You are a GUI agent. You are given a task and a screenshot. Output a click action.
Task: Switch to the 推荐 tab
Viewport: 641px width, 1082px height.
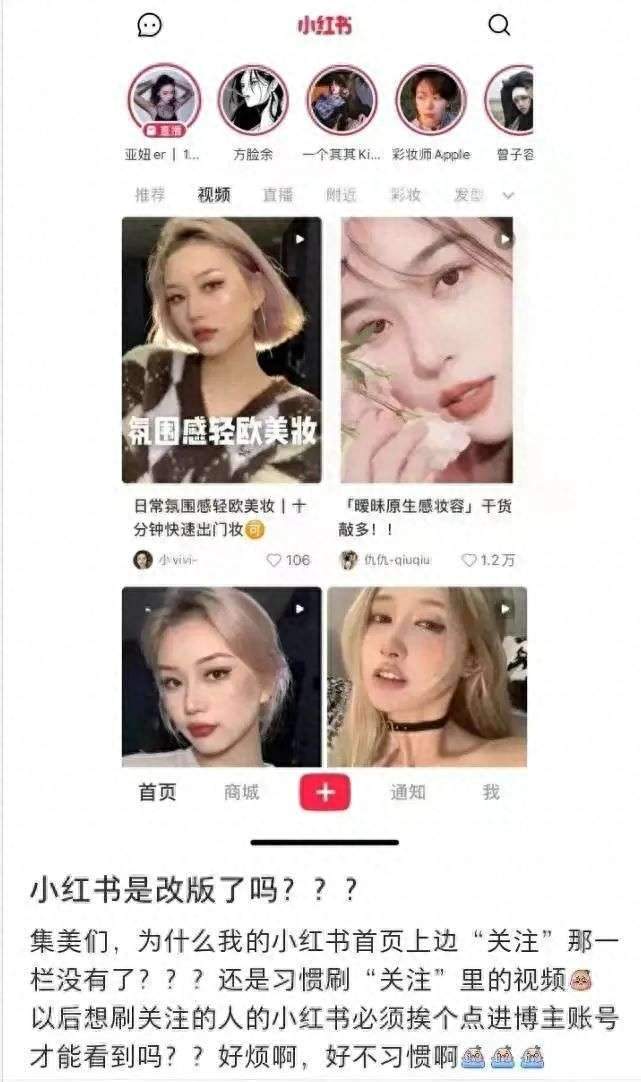point(150,195)
